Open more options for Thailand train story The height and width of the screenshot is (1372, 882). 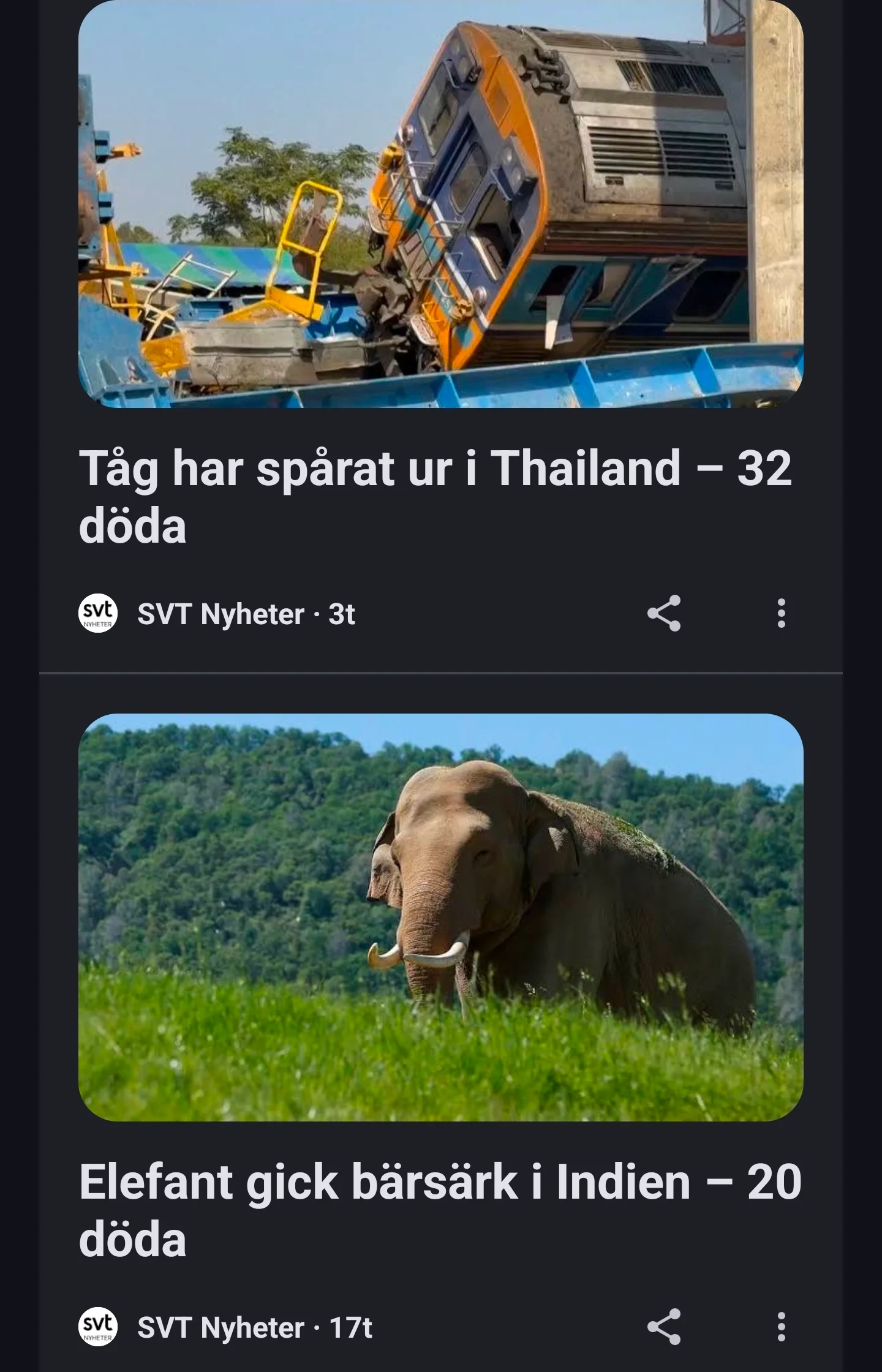[x=781, y=613]
